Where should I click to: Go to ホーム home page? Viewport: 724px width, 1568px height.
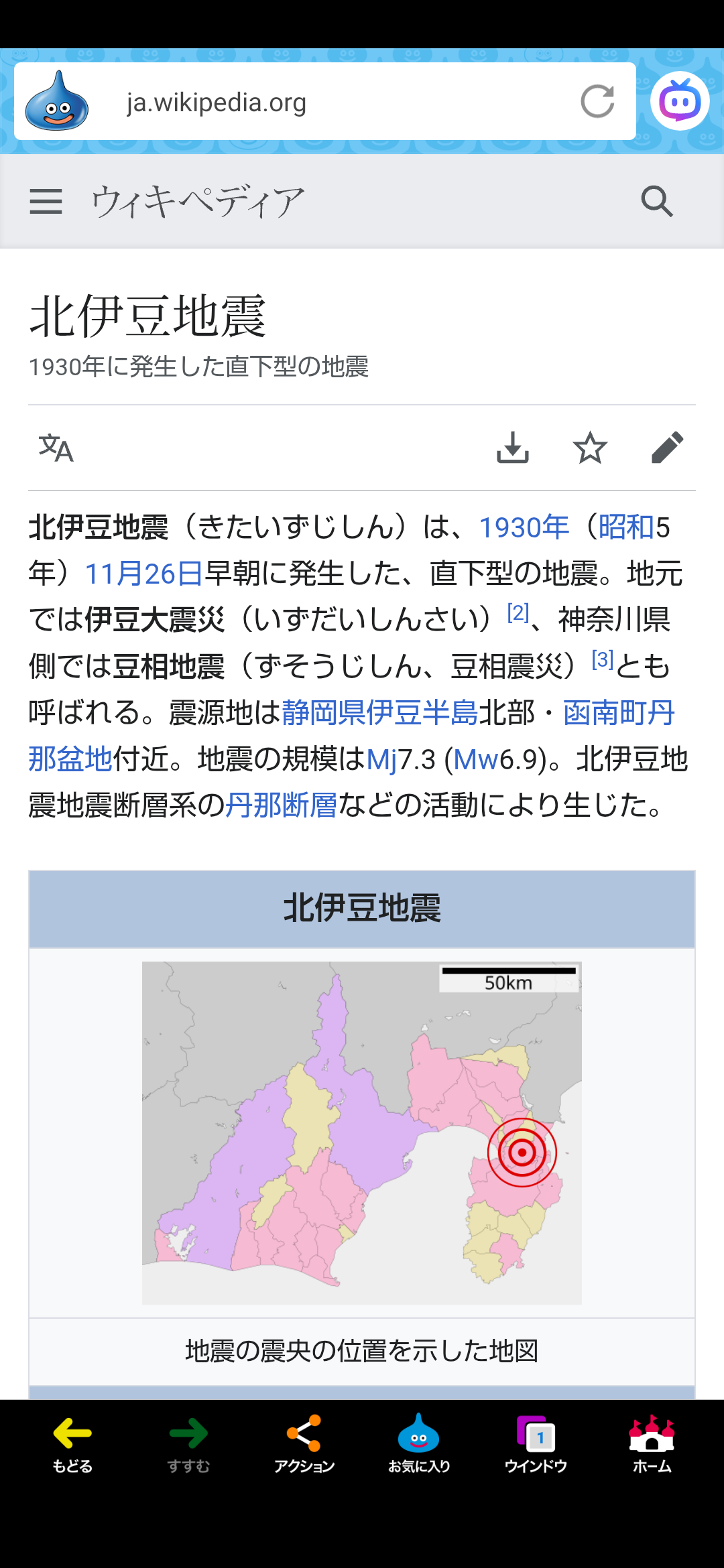[x=652, y=1445]
